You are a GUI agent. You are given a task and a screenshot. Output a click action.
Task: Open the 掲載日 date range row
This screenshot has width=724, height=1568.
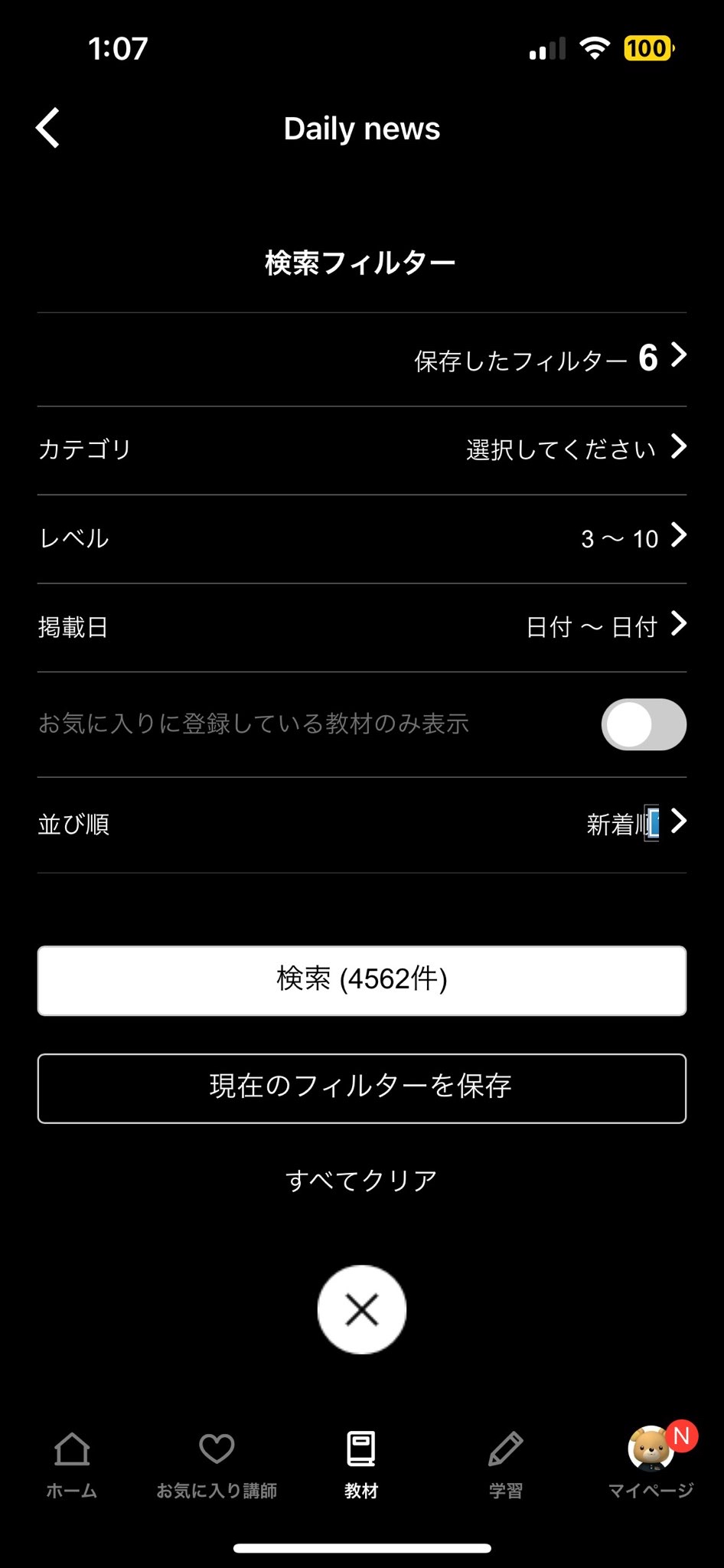coord(362,627)
